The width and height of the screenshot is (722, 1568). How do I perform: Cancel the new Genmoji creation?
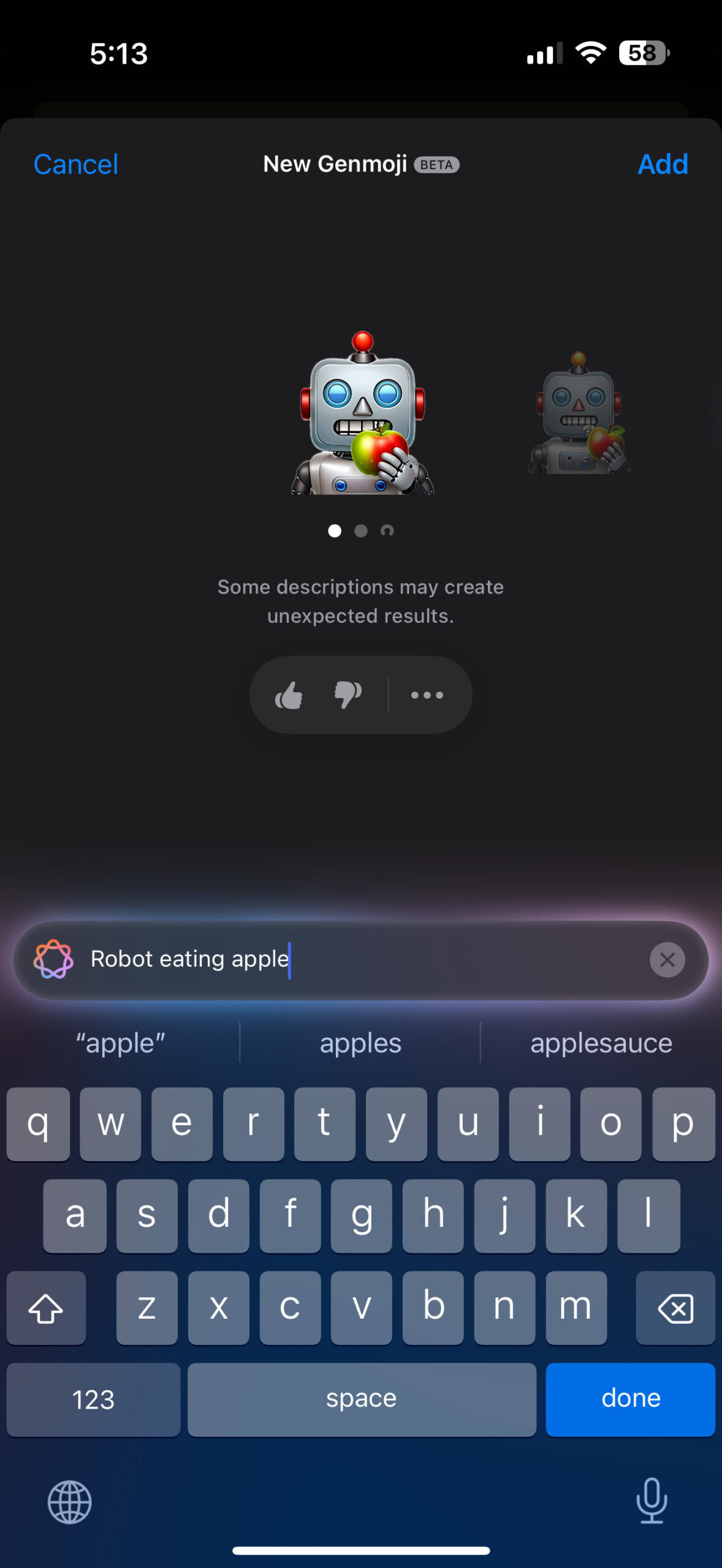click(75, 164)
